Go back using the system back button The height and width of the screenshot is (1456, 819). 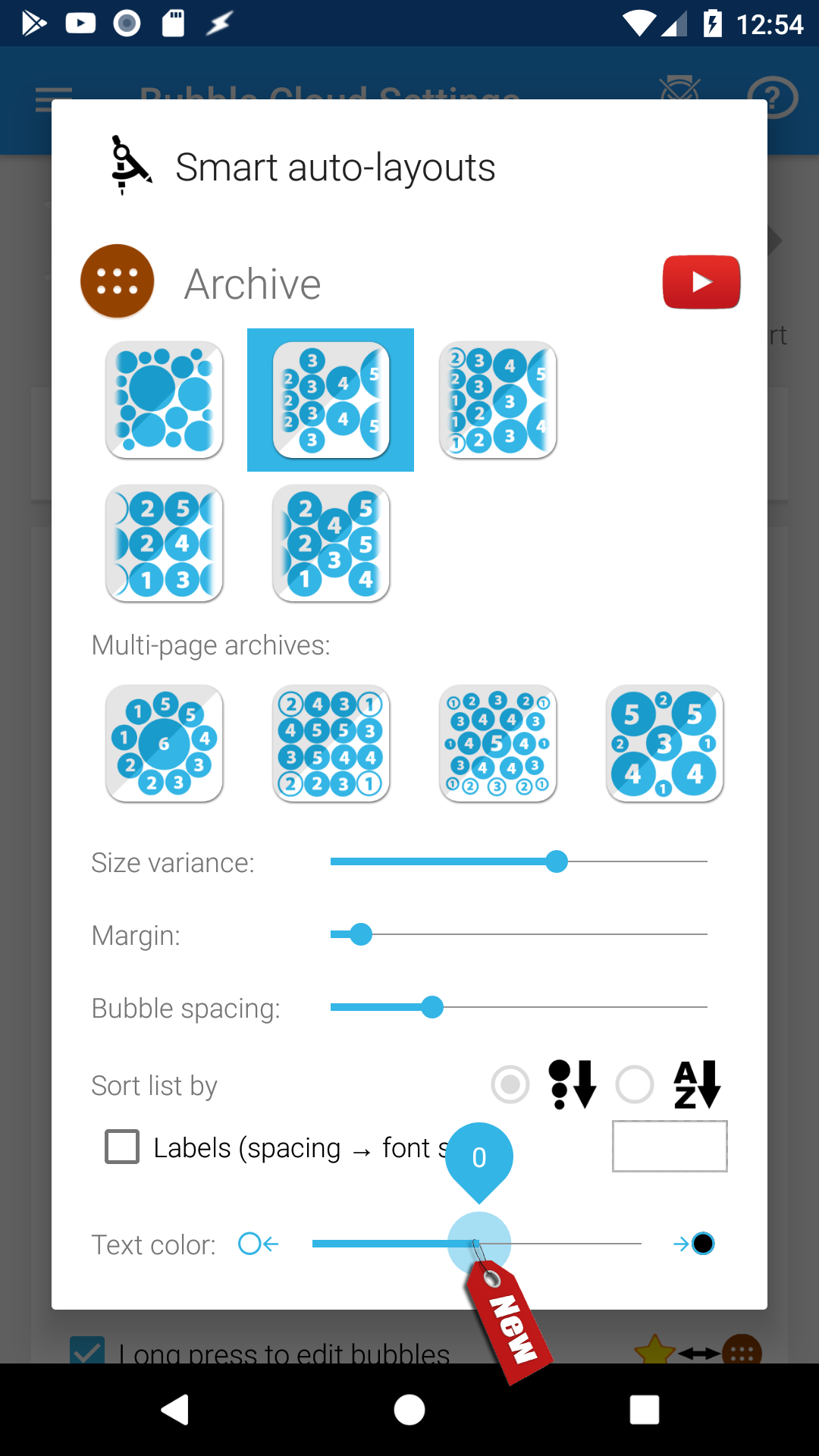[x=175, y=1410]
